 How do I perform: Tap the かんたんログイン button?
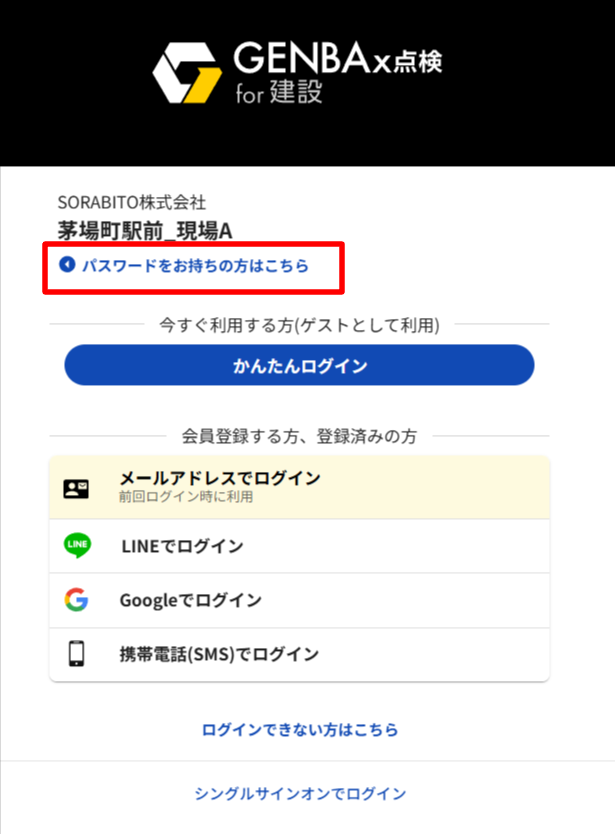(x=299, y=366)
